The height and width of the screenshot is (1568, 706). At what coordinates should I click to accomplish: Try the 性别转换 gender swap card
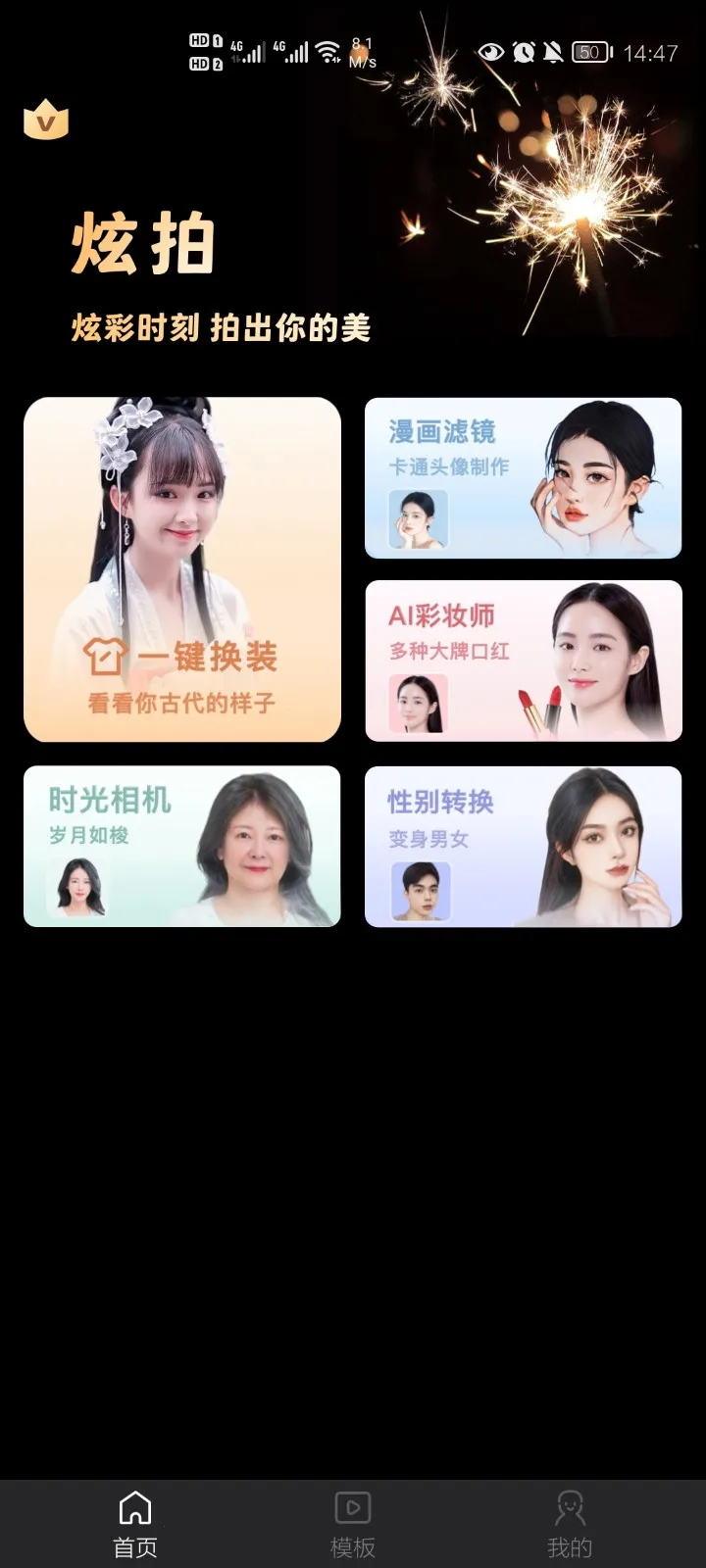(x=523, y=846)
